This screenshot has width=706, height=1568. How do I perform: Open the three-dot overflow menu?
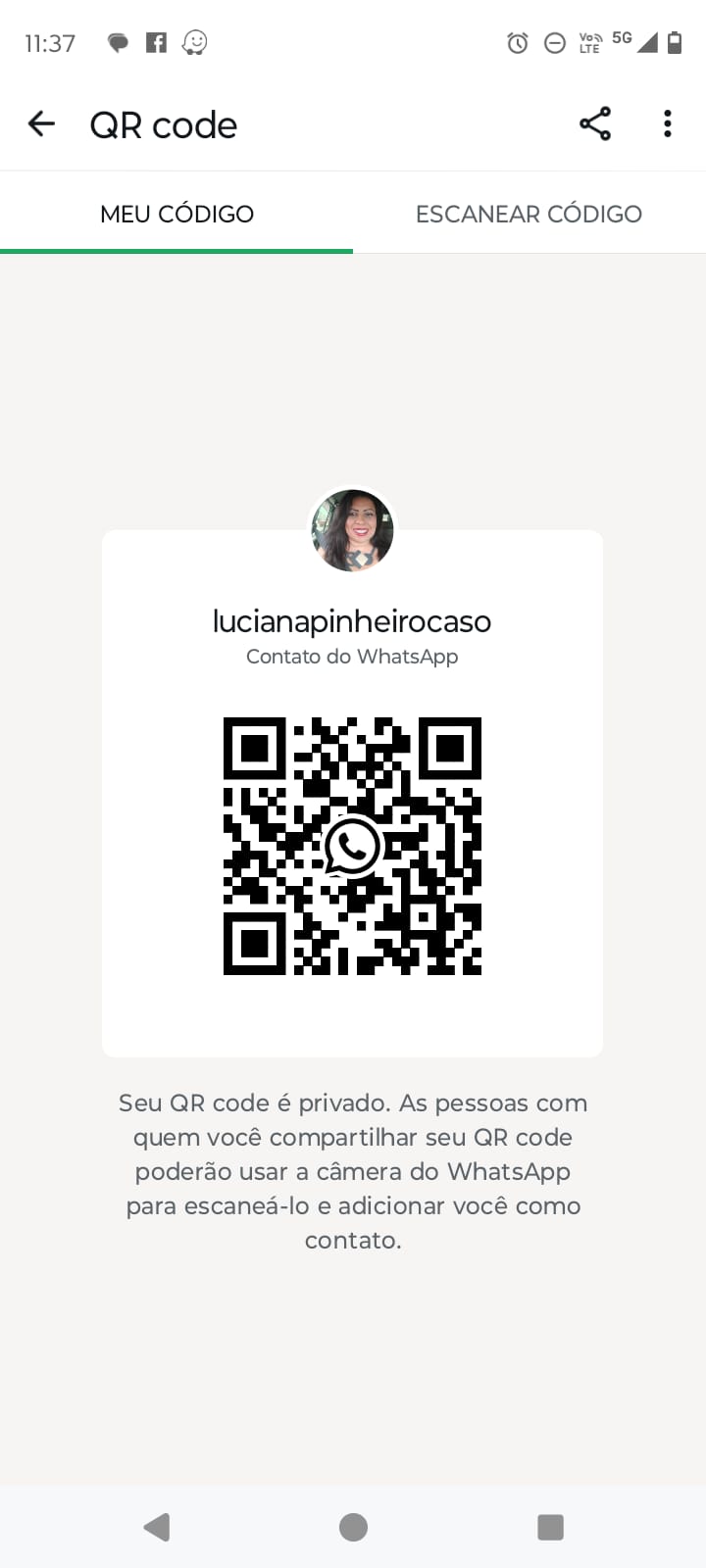tap(668, 124)
